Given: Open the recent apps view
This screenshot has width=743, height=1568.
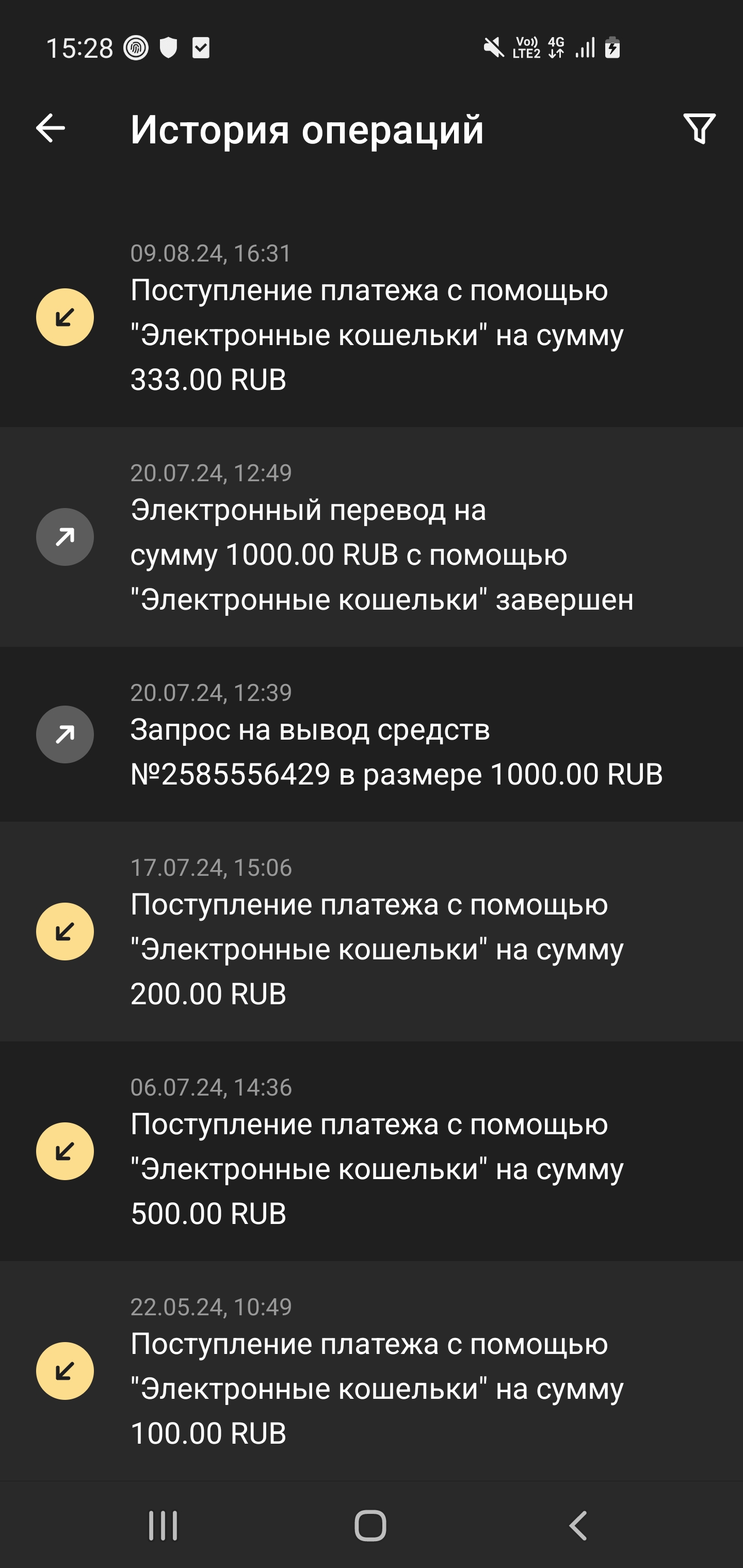Looking at the screenshot, I should 163,1525.
